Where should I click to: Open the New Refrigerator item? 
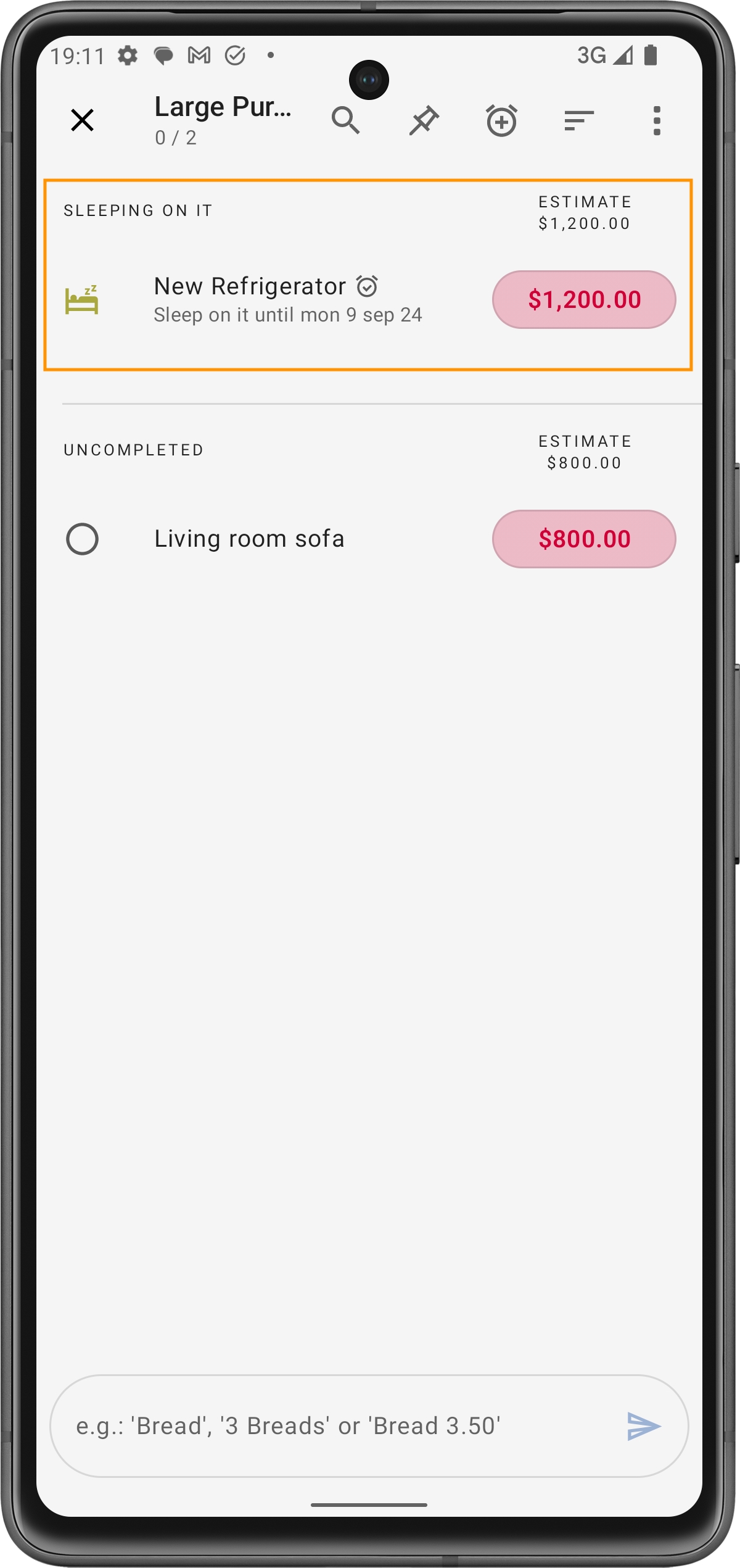(x=288, y=299)
